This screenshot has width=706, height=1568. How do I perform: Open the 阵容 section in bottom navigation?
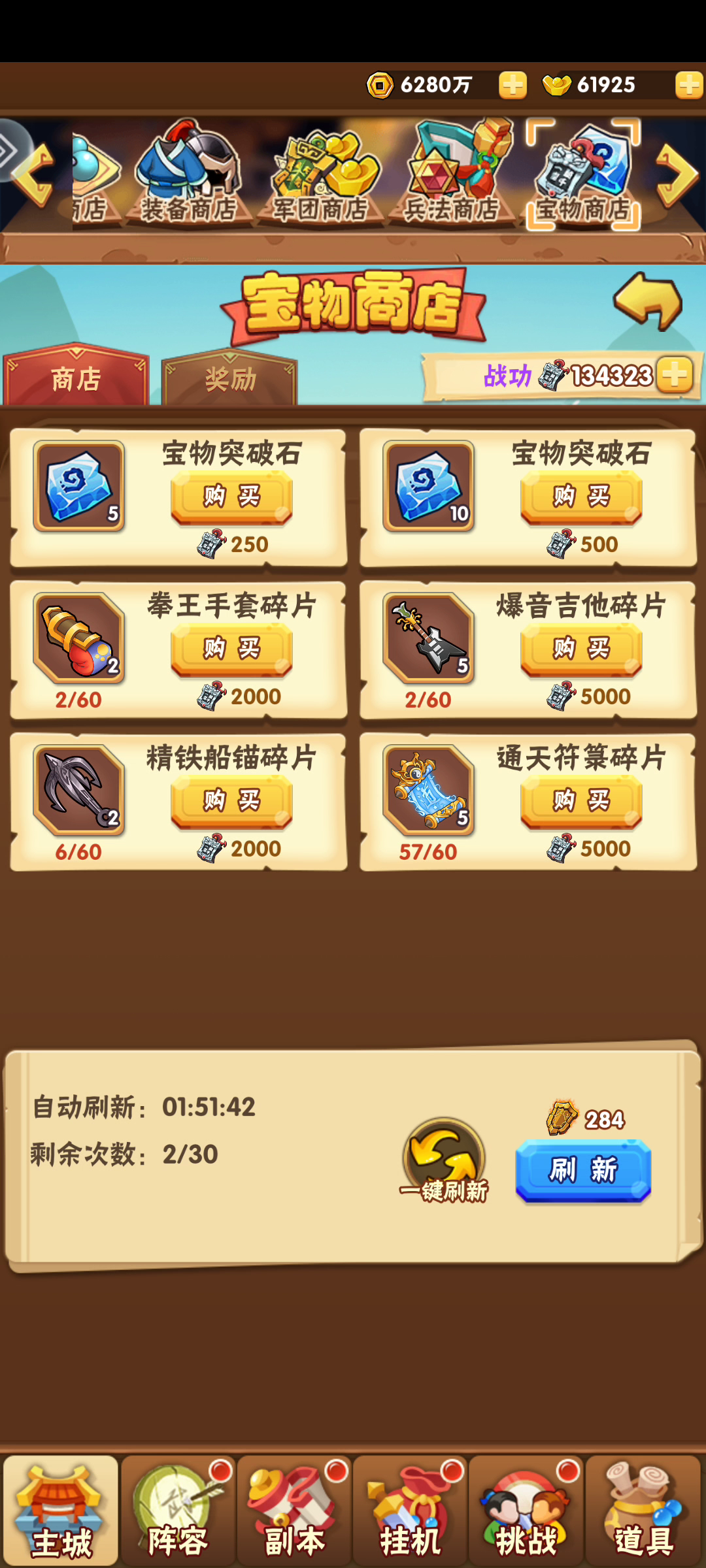pyautogui.click(x=178, y=1511)
